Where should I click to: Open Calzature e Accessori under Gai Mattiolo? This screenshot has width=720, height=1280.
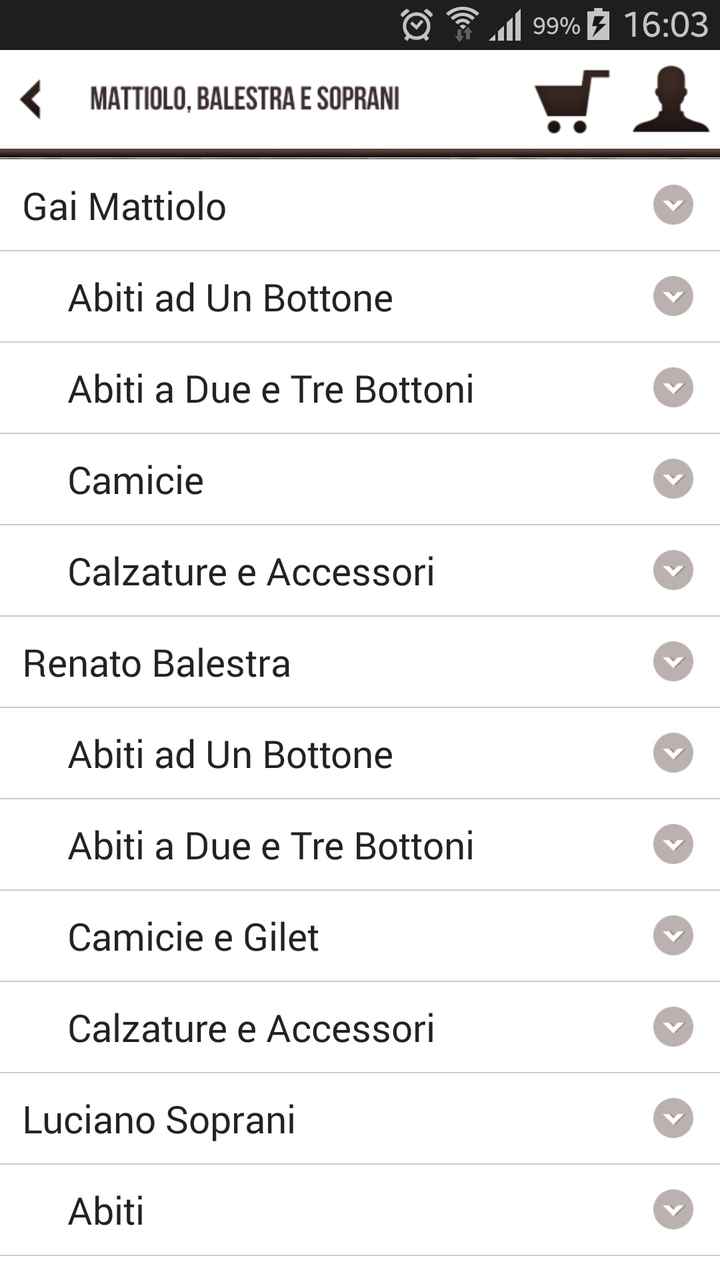tap(251, 571)
